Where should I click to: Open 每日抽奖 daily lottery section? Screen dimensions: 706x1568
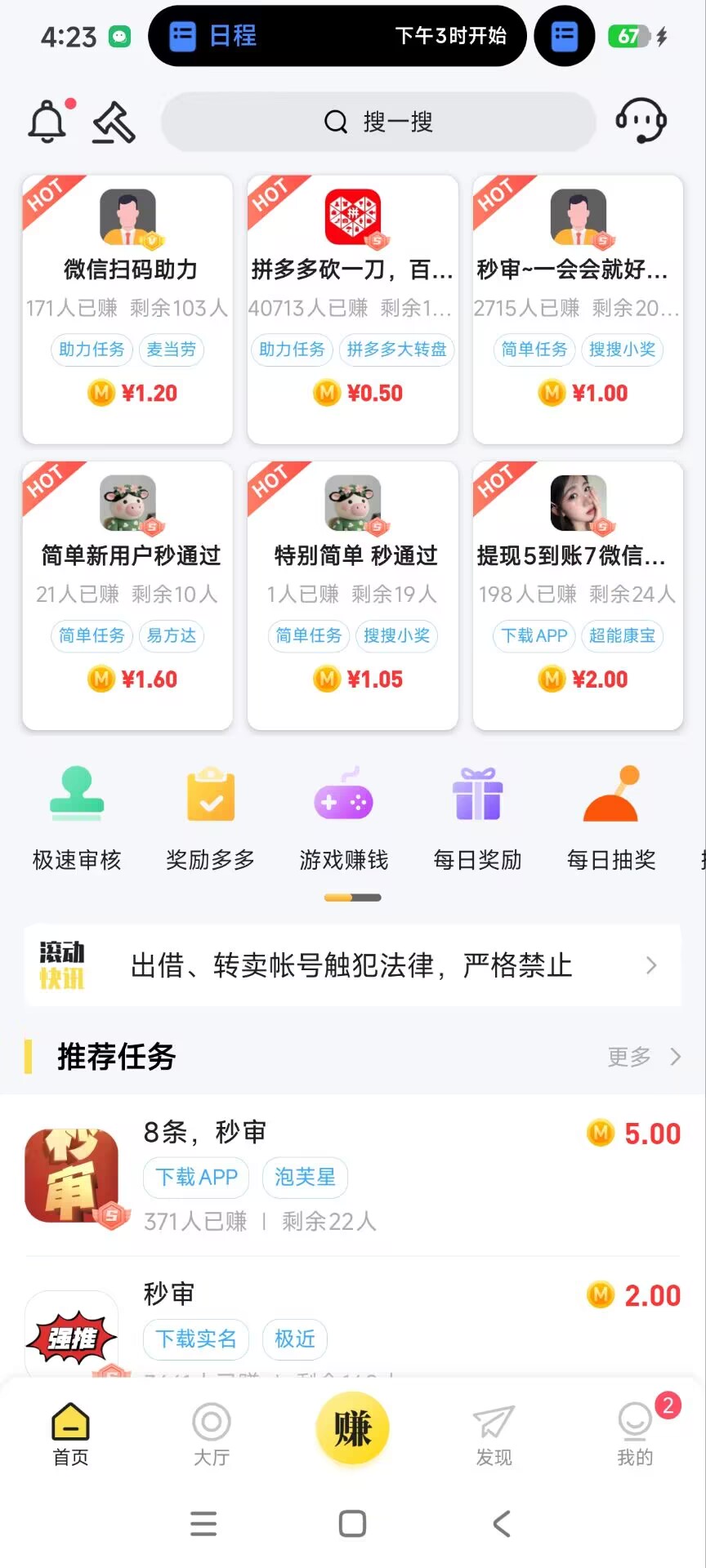(x=611, y=817)
